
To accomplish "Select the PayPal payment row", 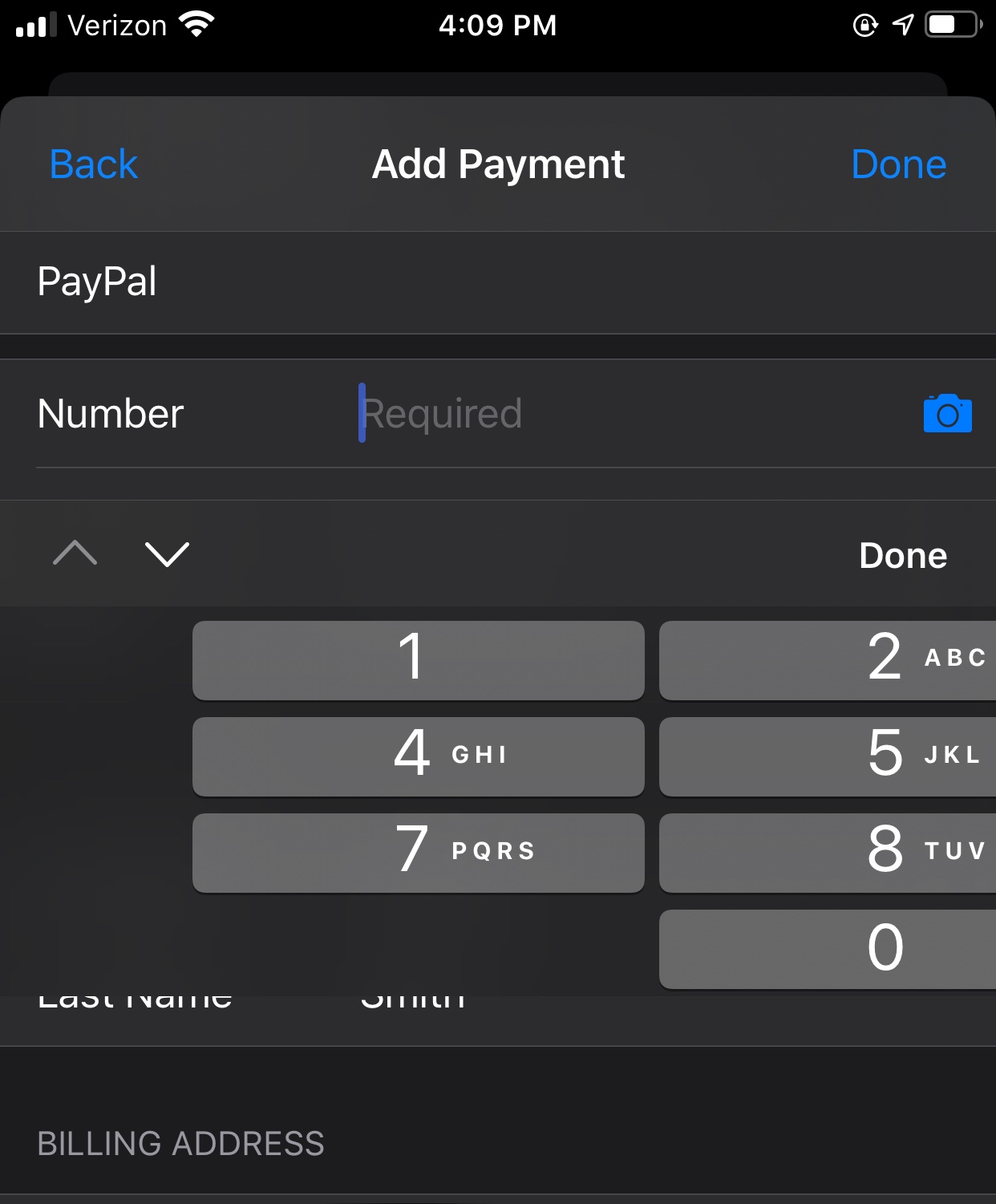I will [x=497, y=282].
